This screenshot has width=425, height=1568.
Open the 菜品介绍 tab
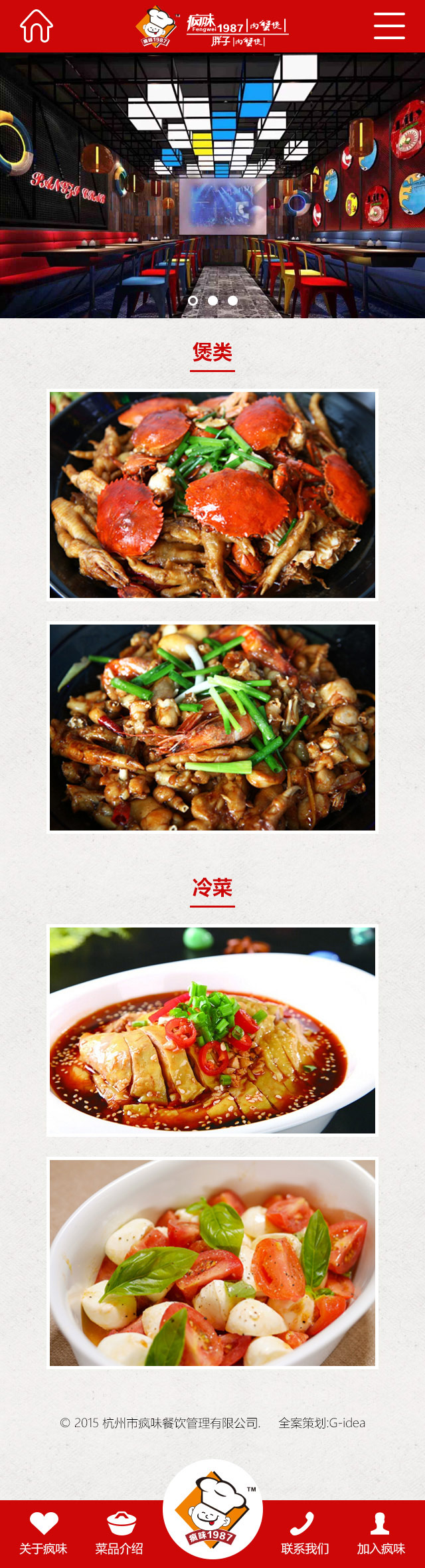click(120, 1533)
